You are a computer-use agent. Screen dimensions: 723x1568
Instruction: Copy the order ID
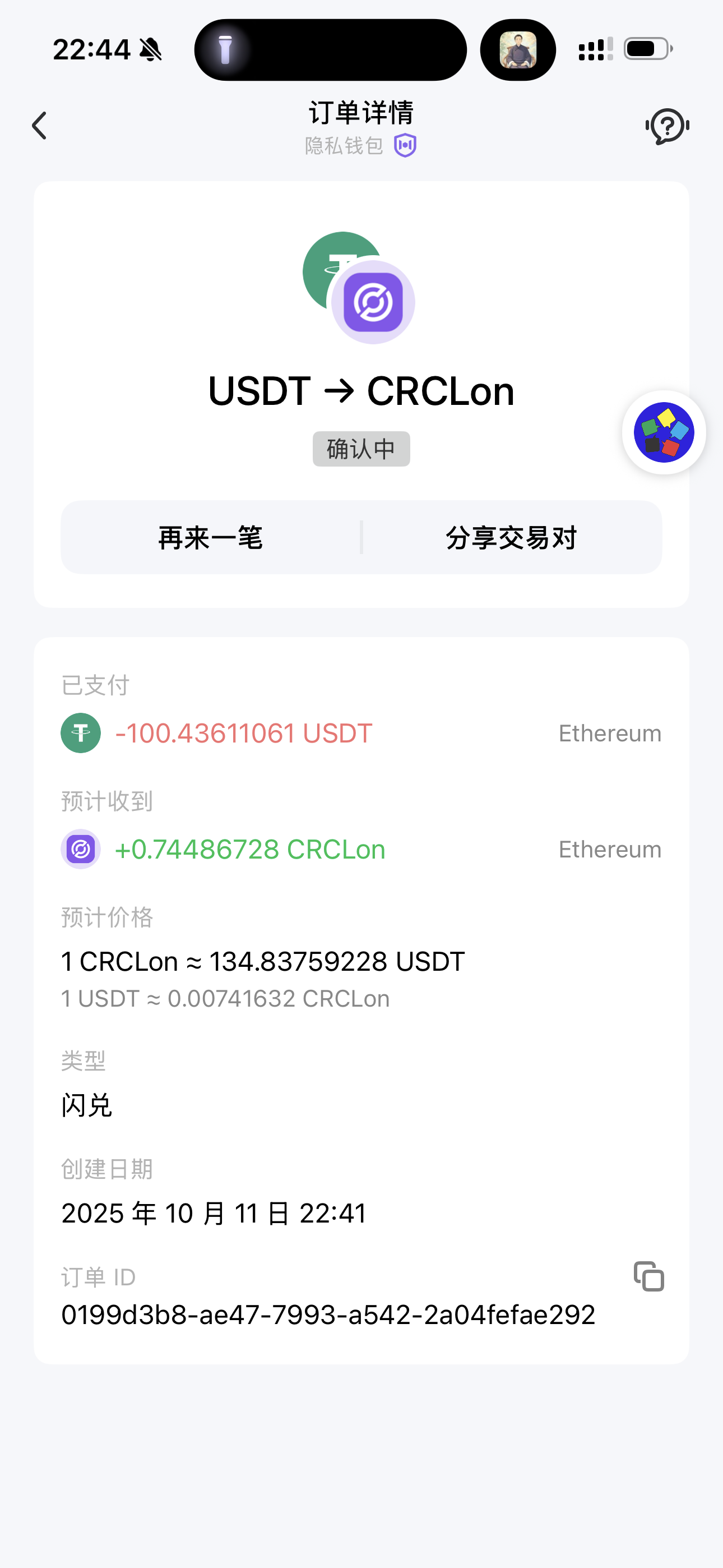pyautogui.click(x=649, y=1276)
